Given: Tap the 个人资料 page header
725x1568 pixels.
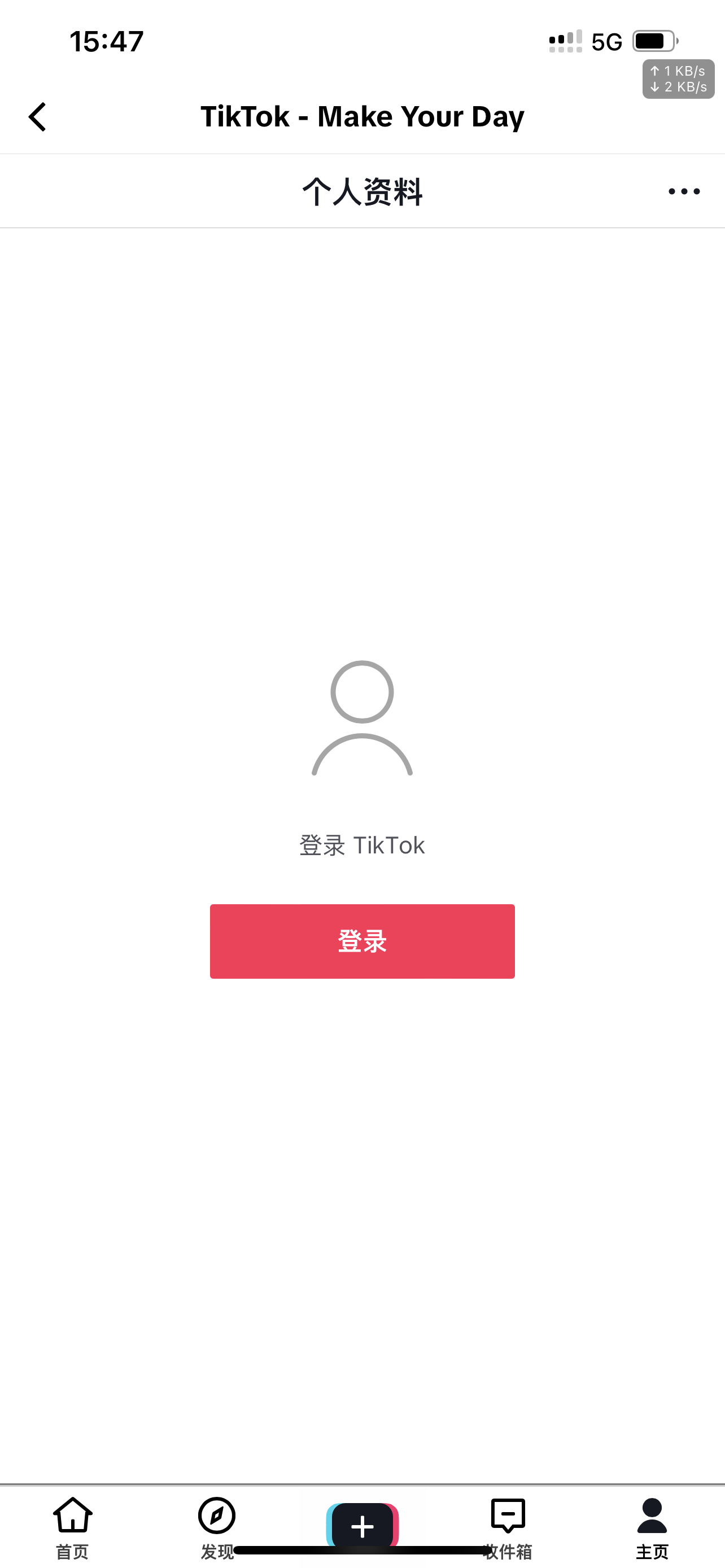Looking at the screenshot, I should pos(362,191).
